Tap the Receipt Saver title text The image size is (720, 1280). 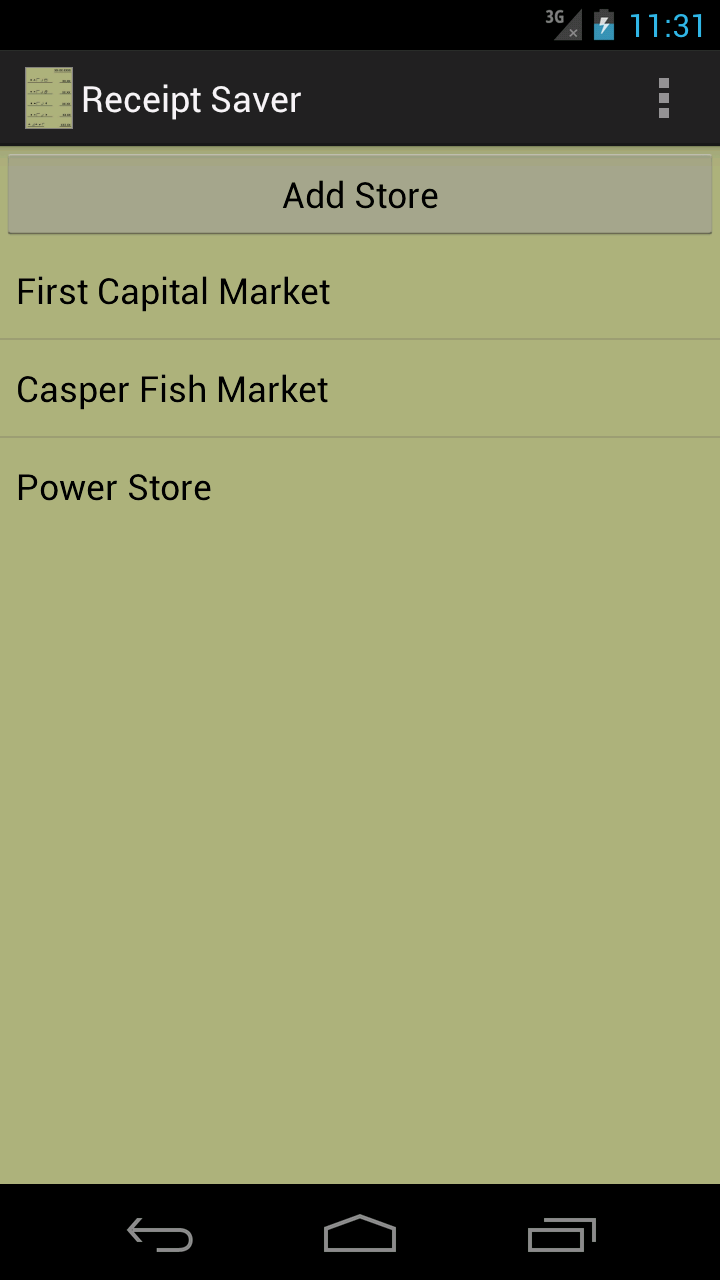point(191,99)
